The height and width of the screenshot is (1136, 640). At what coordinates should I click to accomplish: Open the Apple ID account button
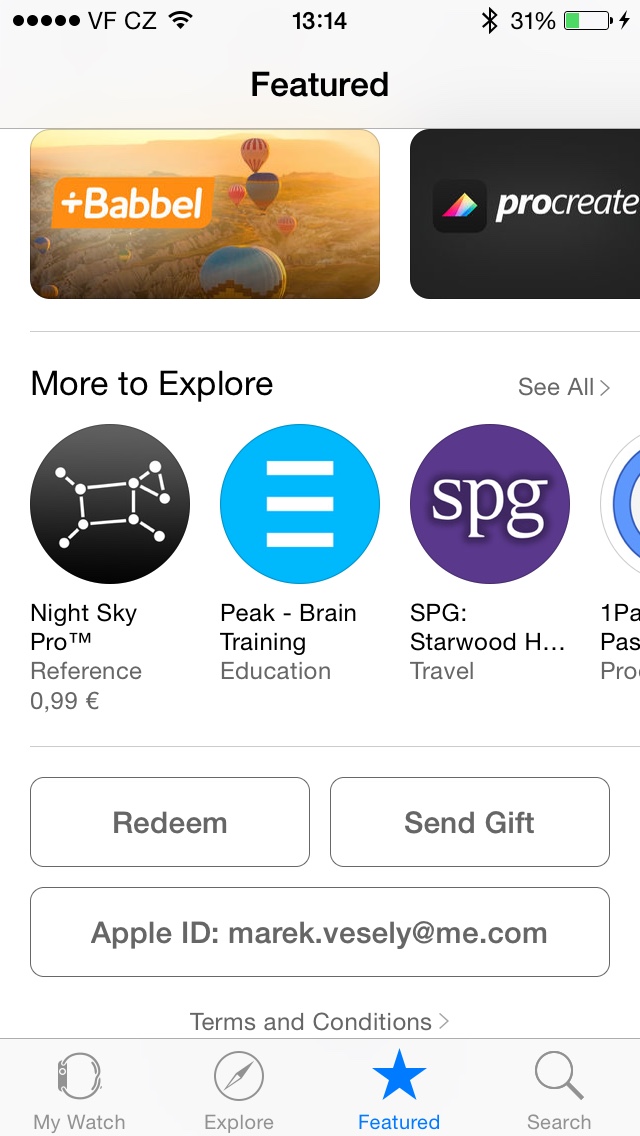tap(320, 932)
